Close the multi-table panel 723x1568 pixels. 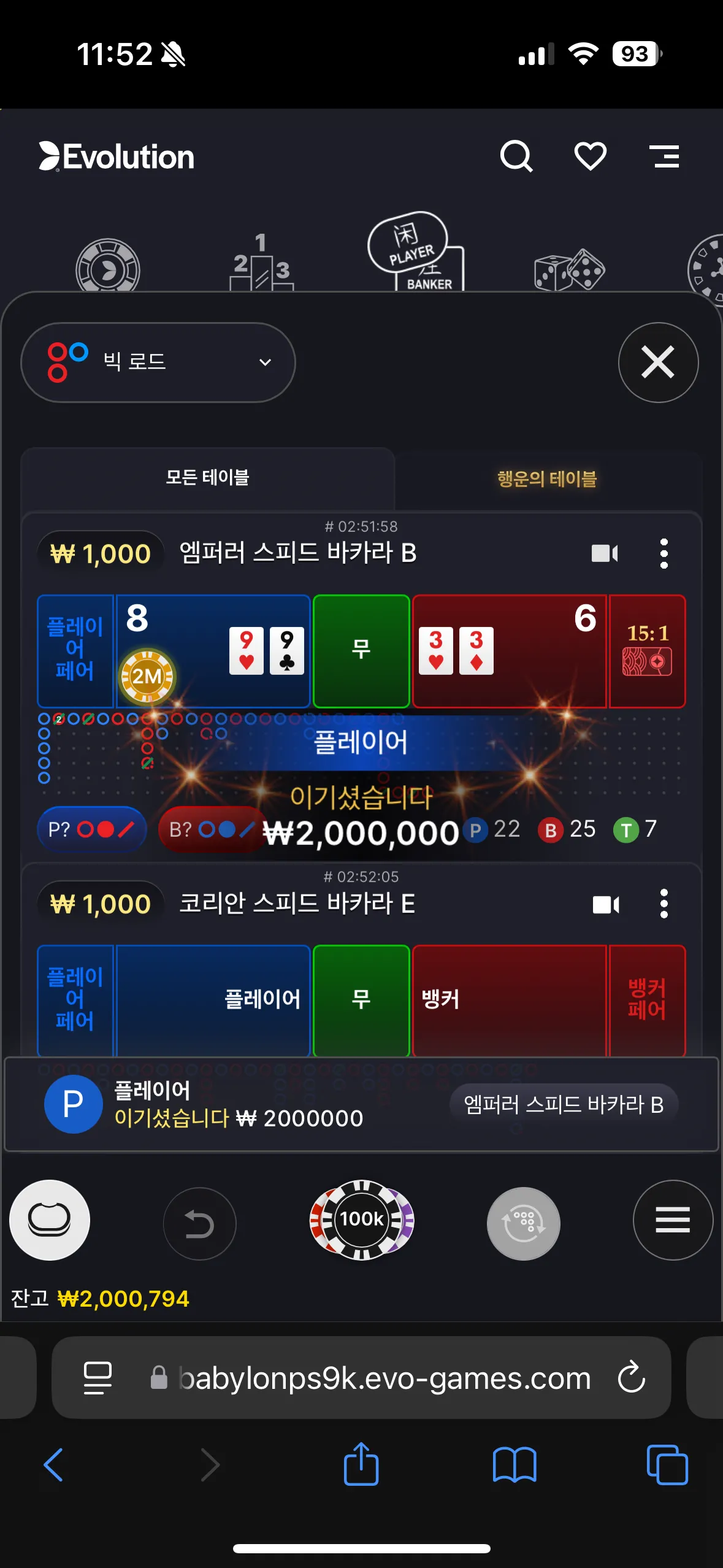click(x=658, y=362)
